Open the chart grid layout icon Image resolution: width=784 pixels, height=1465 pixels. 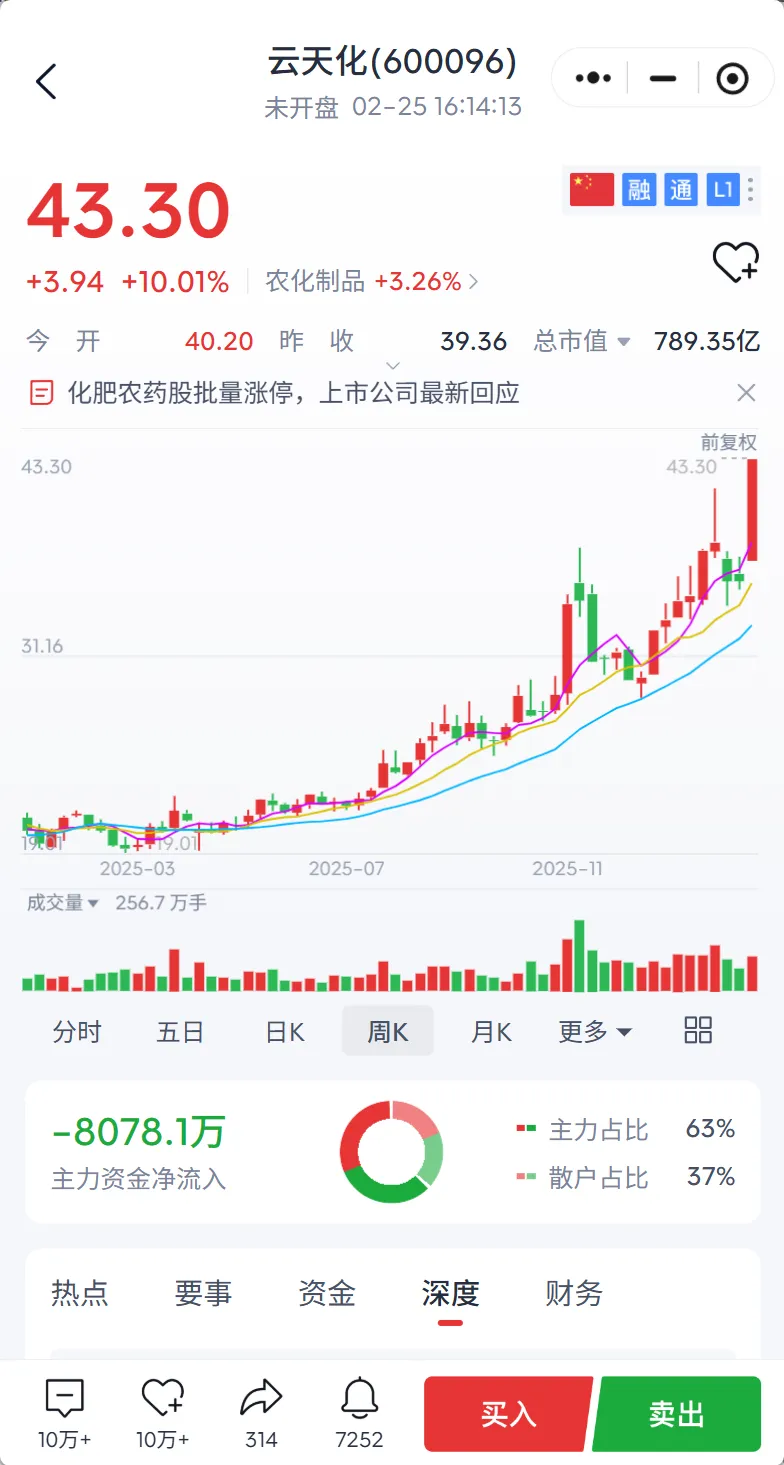(x=698, y=1030)
